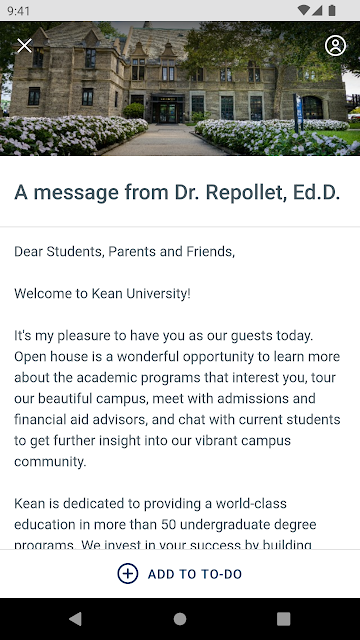Add this message to To-Do
360x640 pixels.
tap(180, 574)
